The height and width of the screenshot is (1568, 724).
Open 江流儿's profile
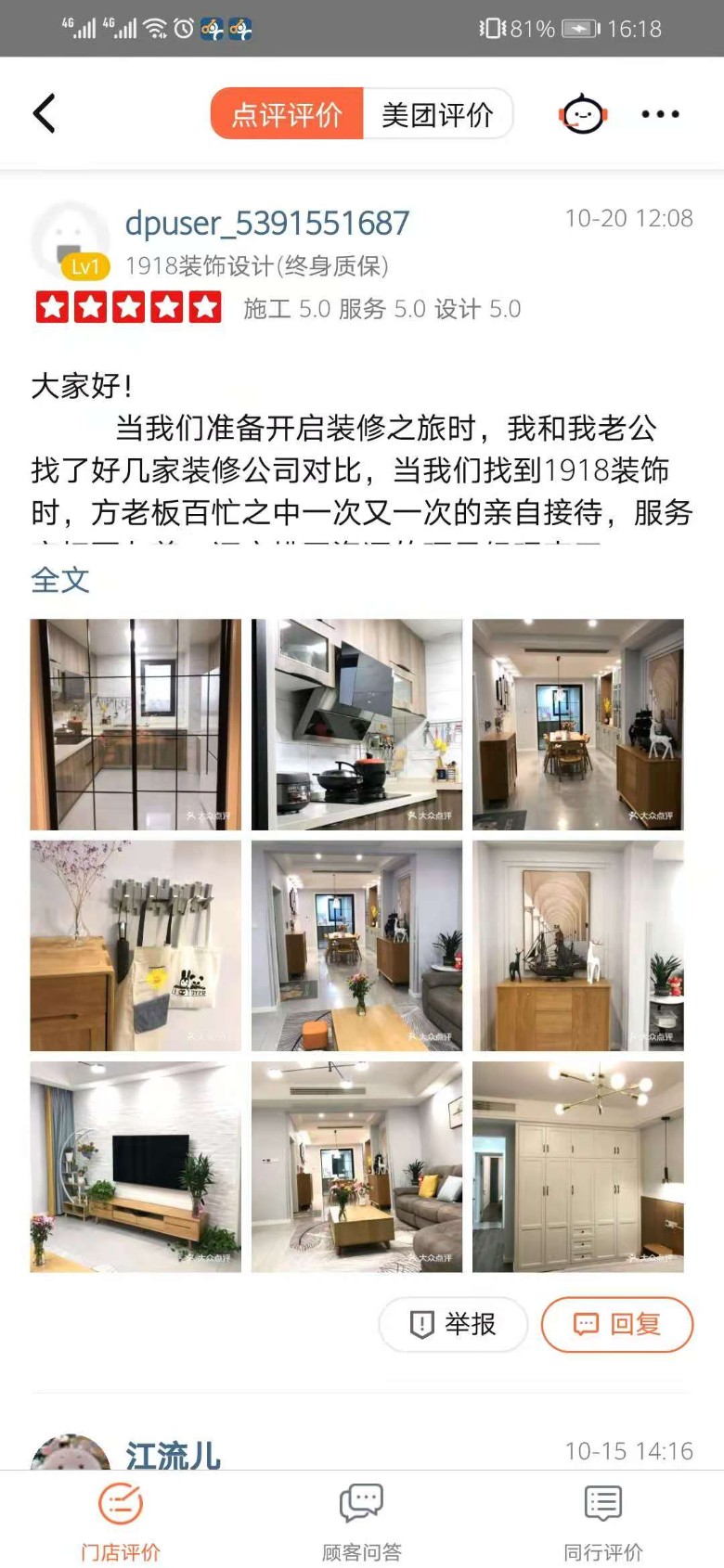coord(174,1453)
